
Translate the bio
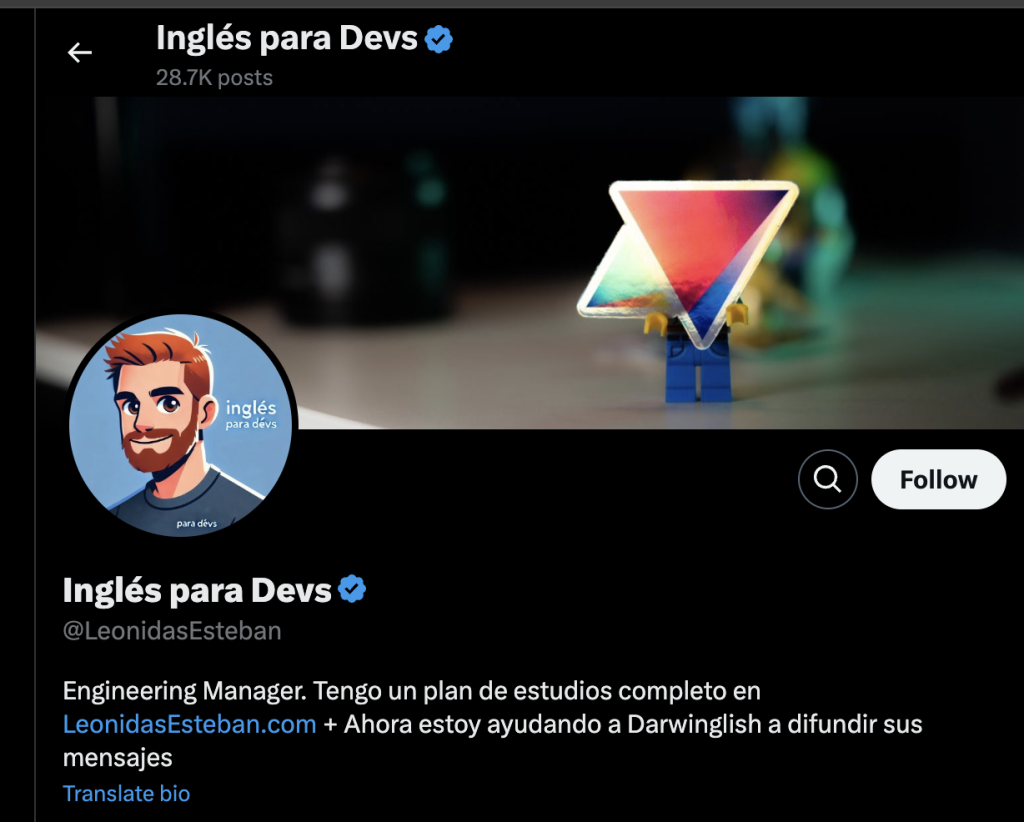click(x=126, y=794)
